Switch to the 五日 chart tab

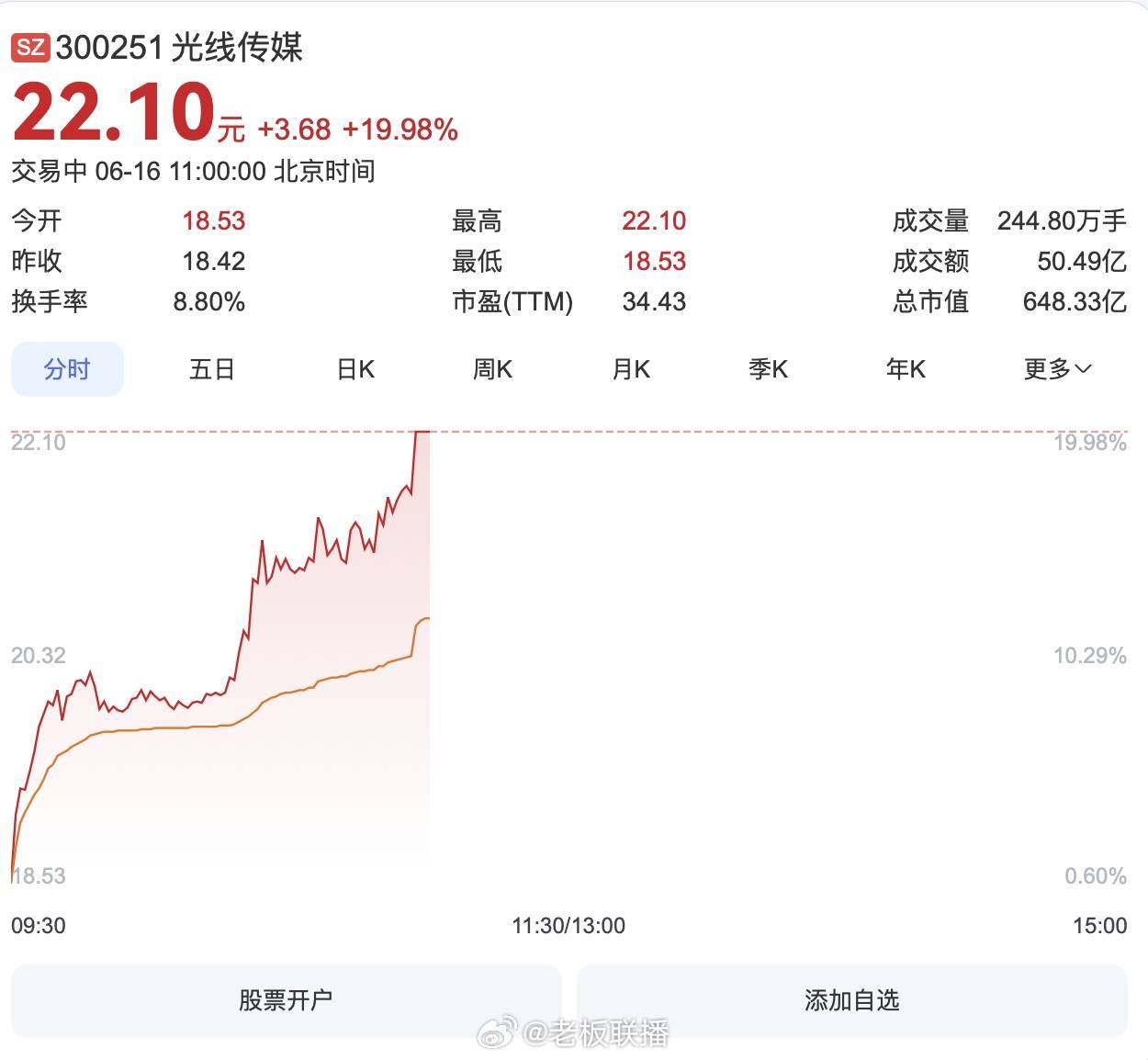pos(212,369)
